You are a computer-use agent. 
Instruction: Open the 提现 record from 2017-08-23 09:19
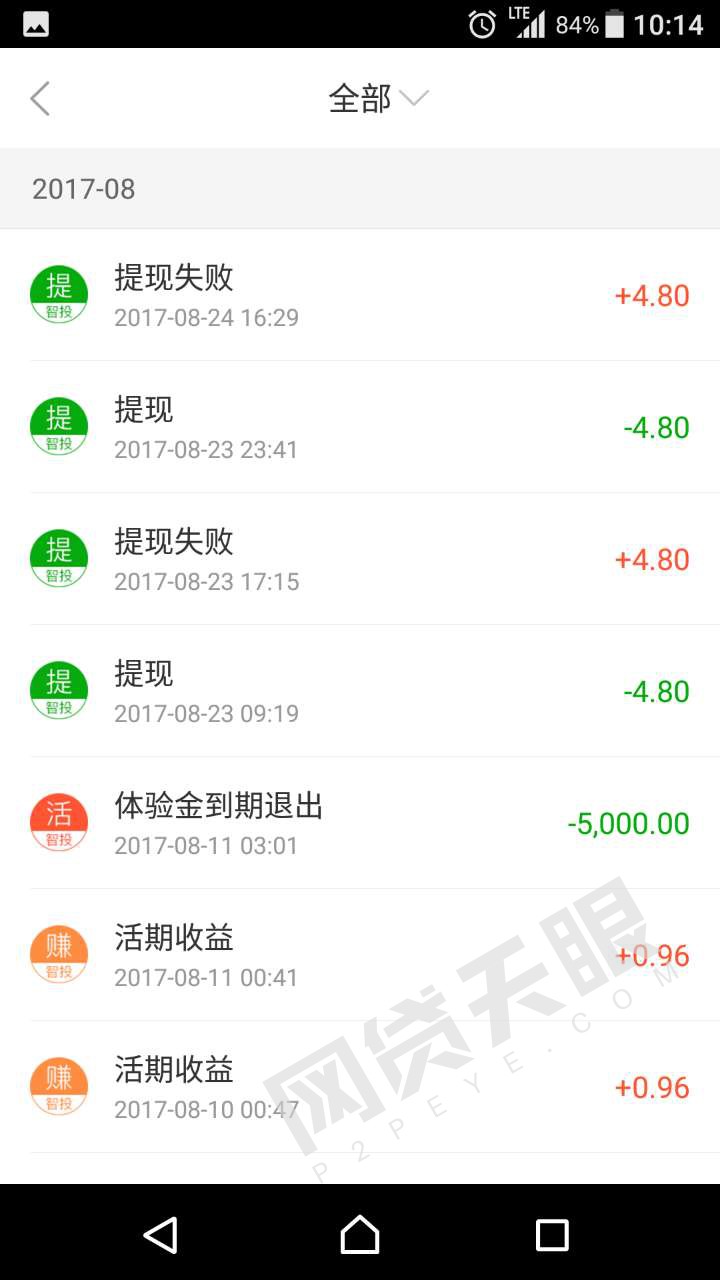pos(360,691)
